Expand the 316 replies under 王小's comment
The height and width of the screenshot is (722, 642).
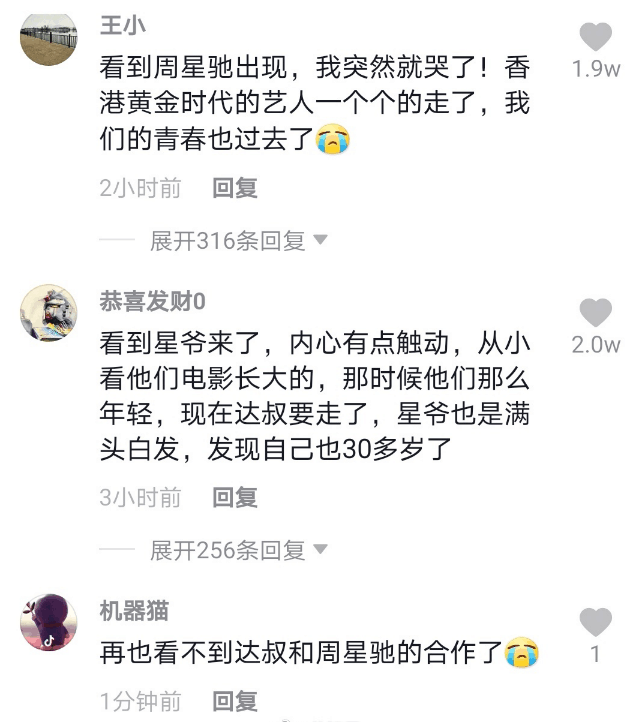[x=238, y=240]
